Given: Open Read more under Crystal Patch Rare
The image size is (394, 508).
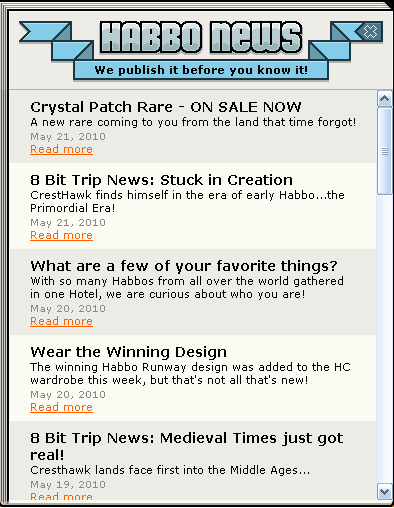Looking at the screenshot, I should 61,149.
